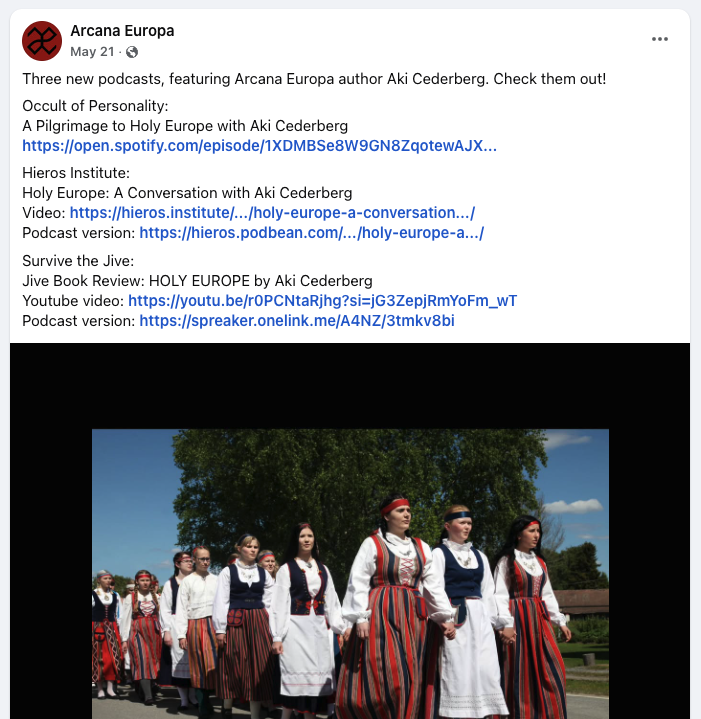This screenshot has width=701, height=719.
Task: Open the Spotify episode link
Action: pos(260,146)
